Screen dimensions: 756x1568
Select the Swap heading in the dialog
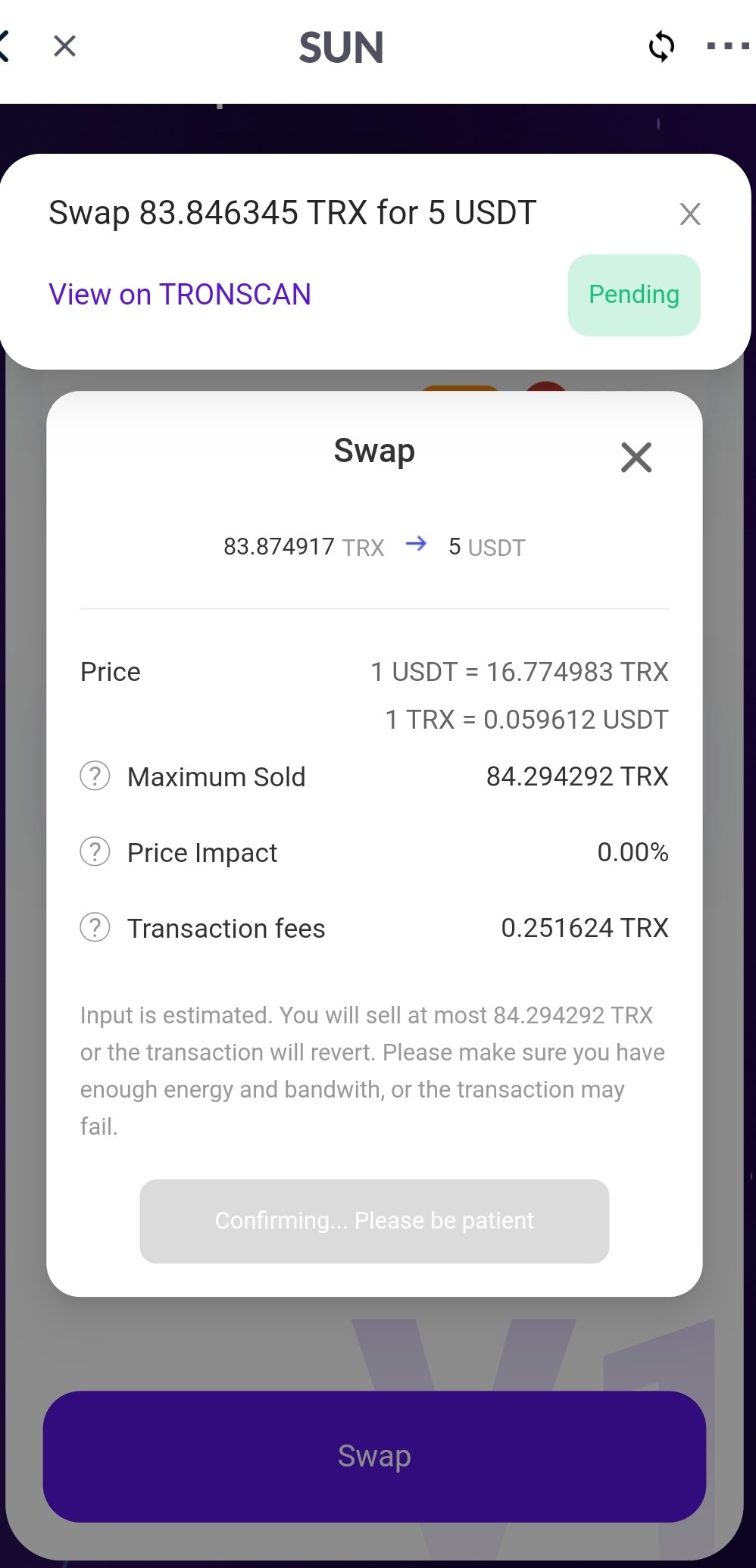[x=373, y=449]
